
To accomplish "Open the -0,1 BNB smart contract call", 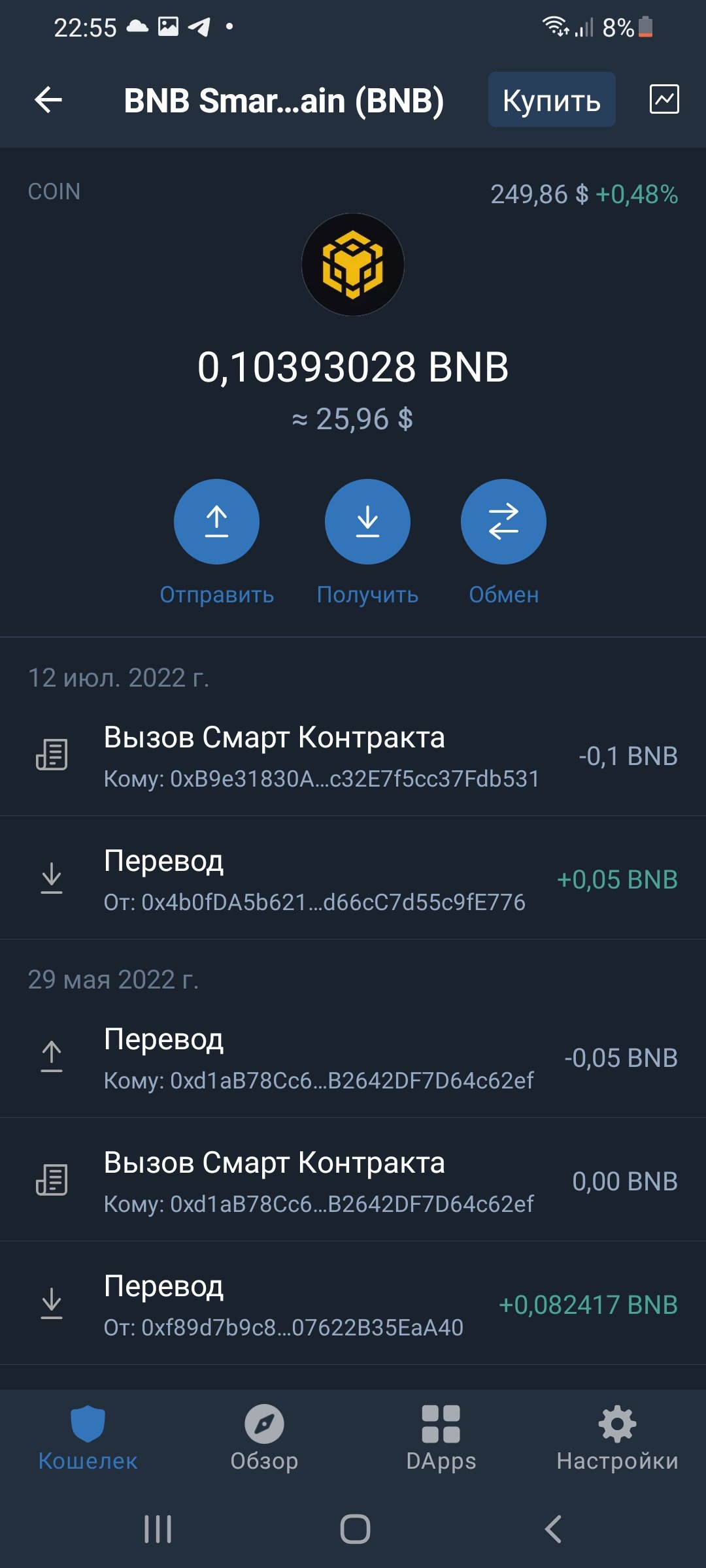I will [x=353, y=756].
